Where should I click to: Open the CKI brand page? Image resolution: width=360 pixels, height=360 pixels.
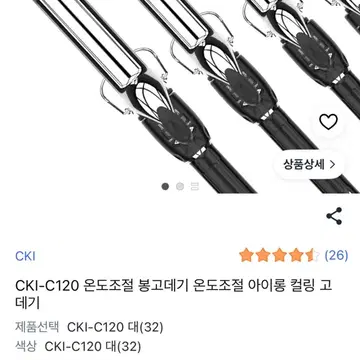click(x=25, y=256)
